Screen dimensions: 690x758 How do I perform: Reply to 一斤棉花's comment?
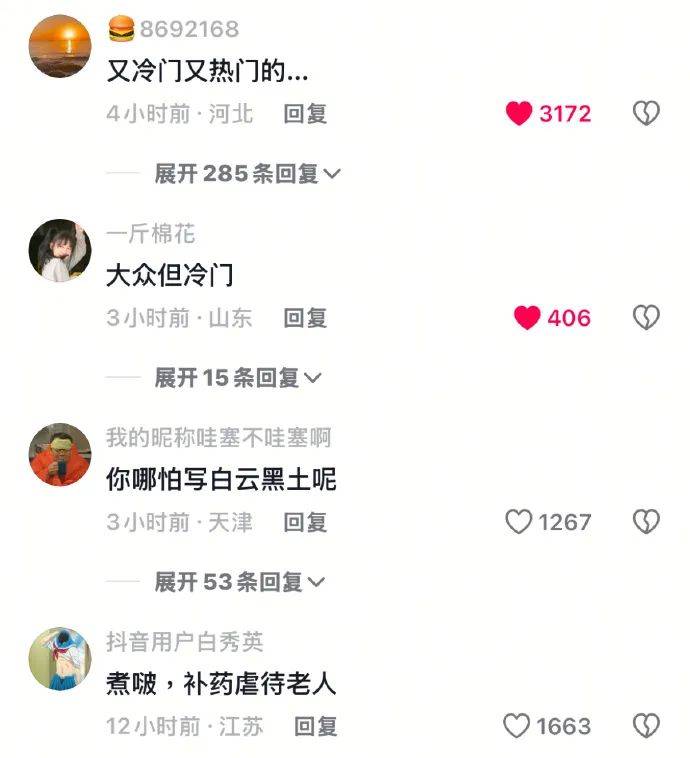(x=305, y=318)
